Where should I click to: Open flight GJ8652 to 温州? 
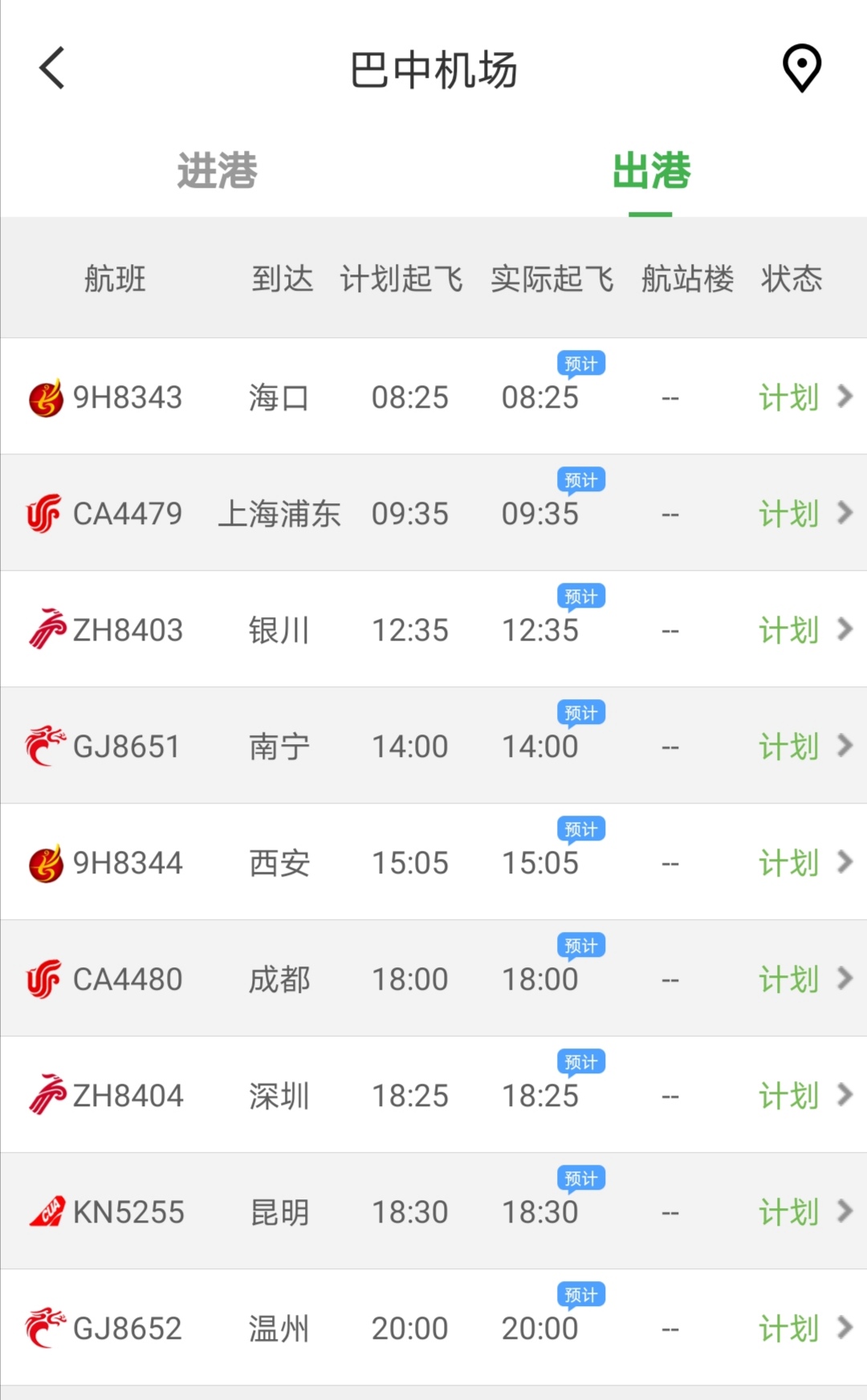(x=433, y=1328)
